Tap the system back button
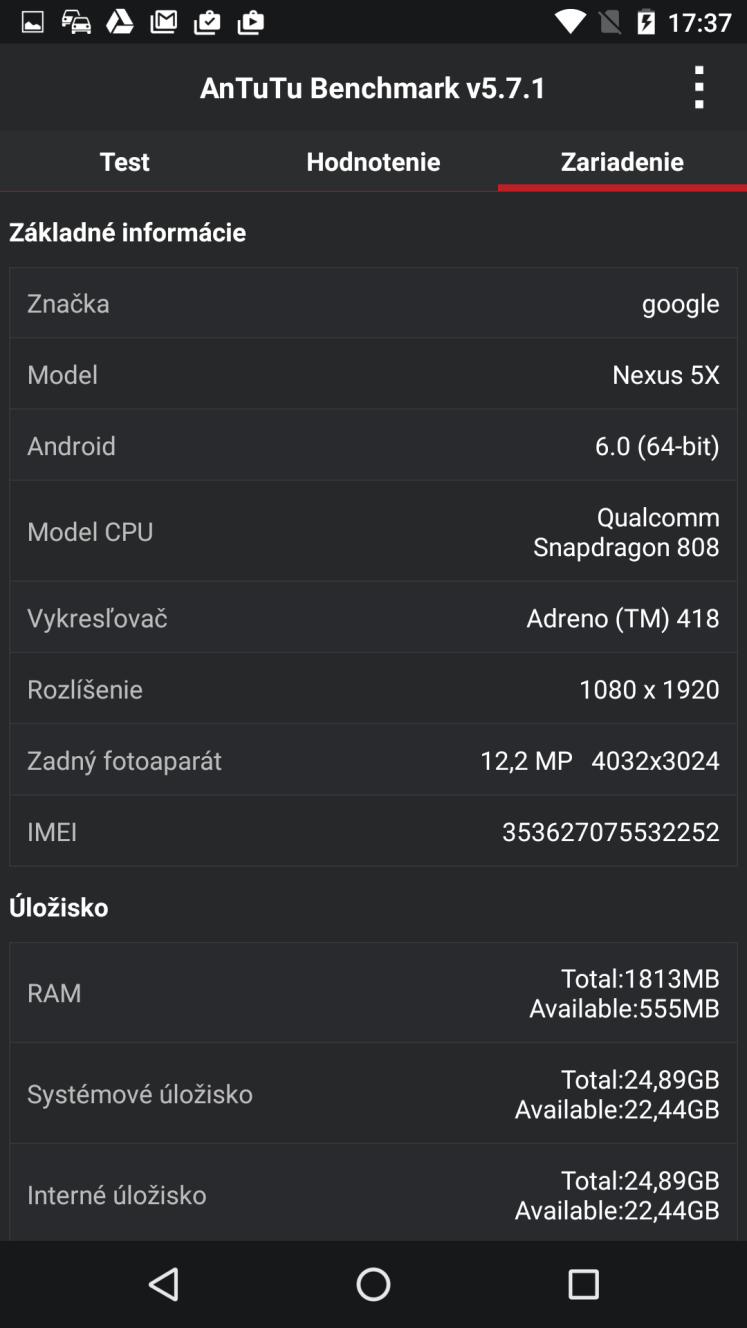 point(163,1284)
